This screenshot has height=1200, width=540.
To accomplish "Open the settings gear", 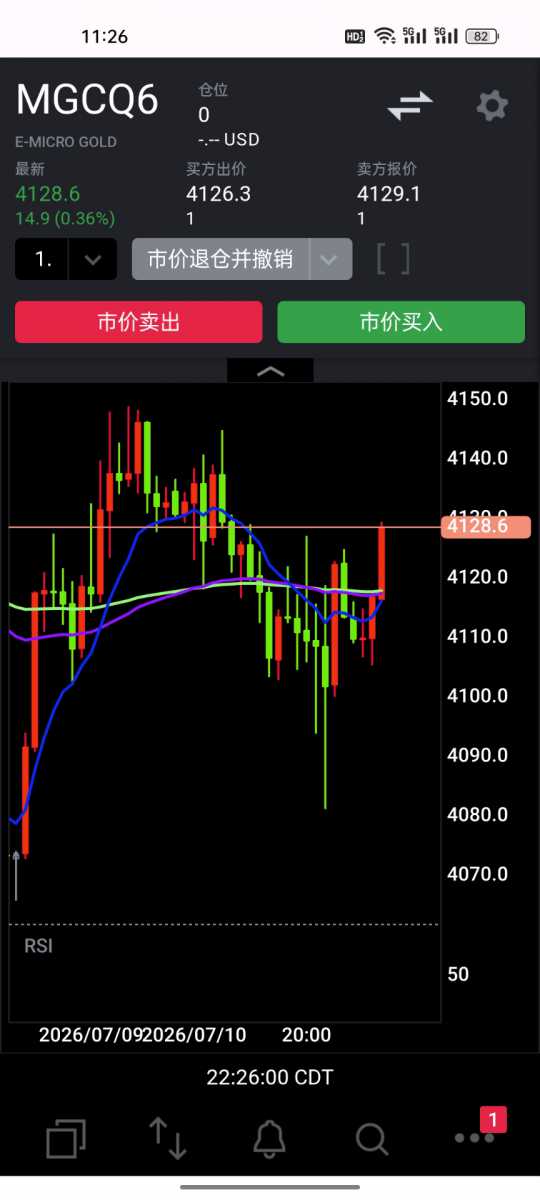I will [x=491, y=105].
